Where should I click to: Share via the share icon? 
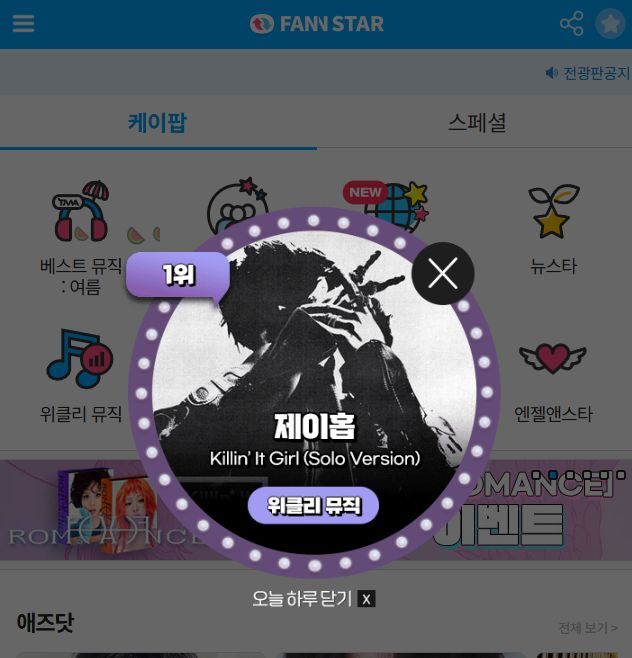pyautogui.click(x=571, y=24)
